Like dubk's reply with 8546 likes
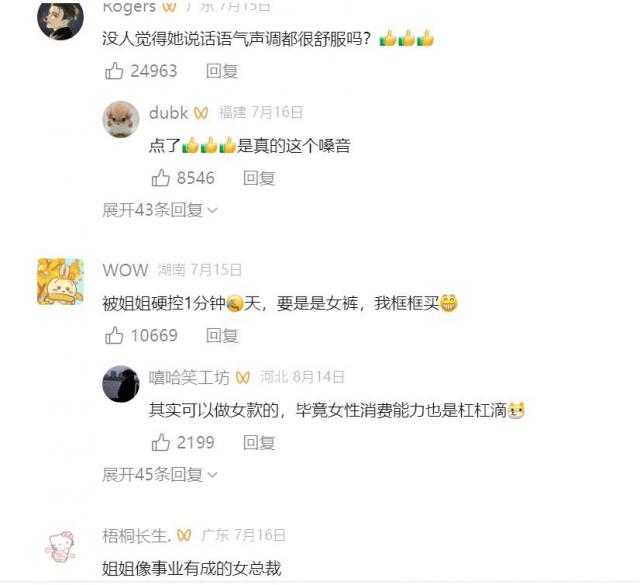This screenshot has width=640, height=585. [161, 178]
